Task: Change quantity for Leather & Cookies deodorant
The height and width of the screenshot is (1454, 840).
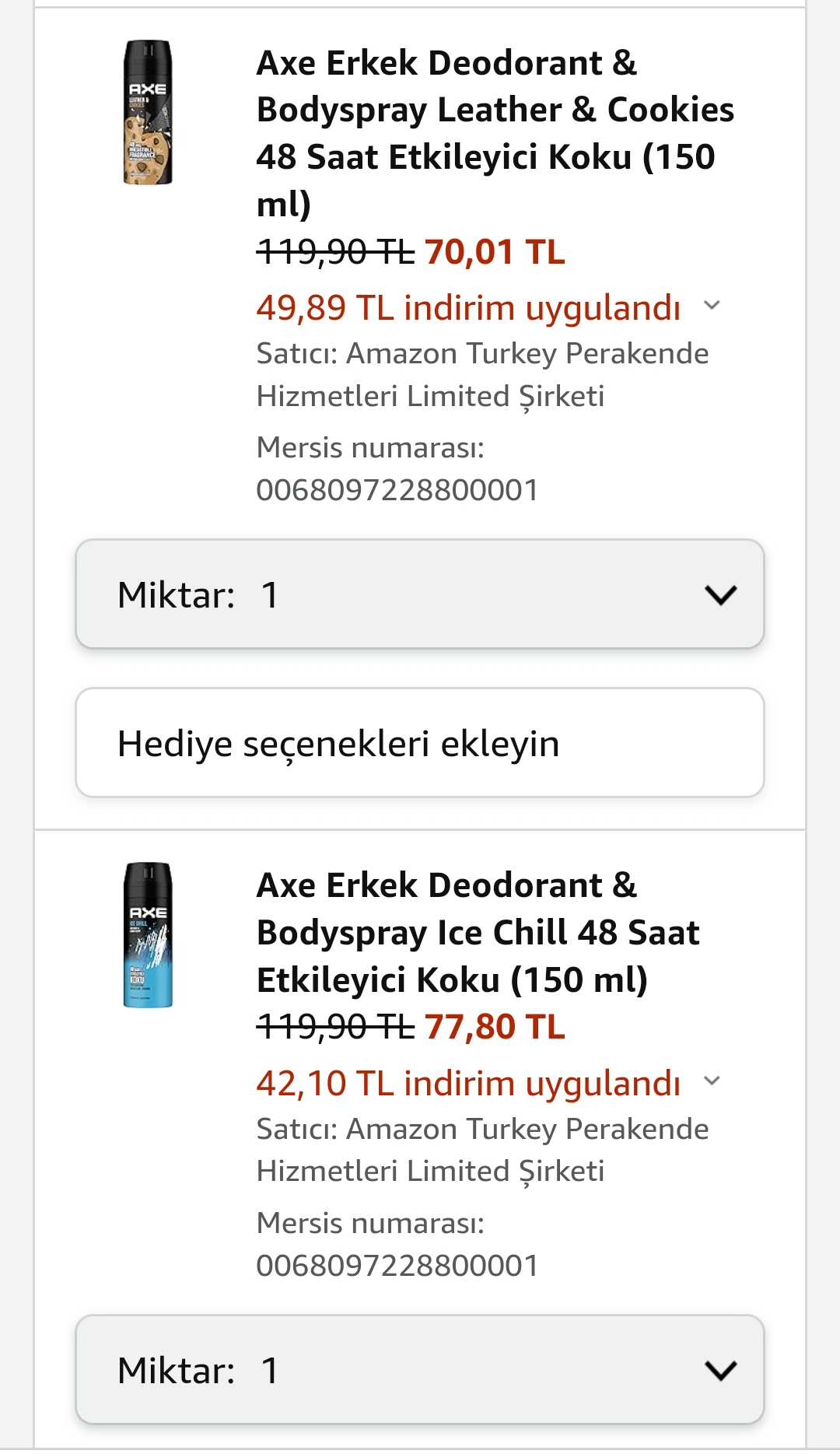Action: pyautogui.click(x=420, y=594)
